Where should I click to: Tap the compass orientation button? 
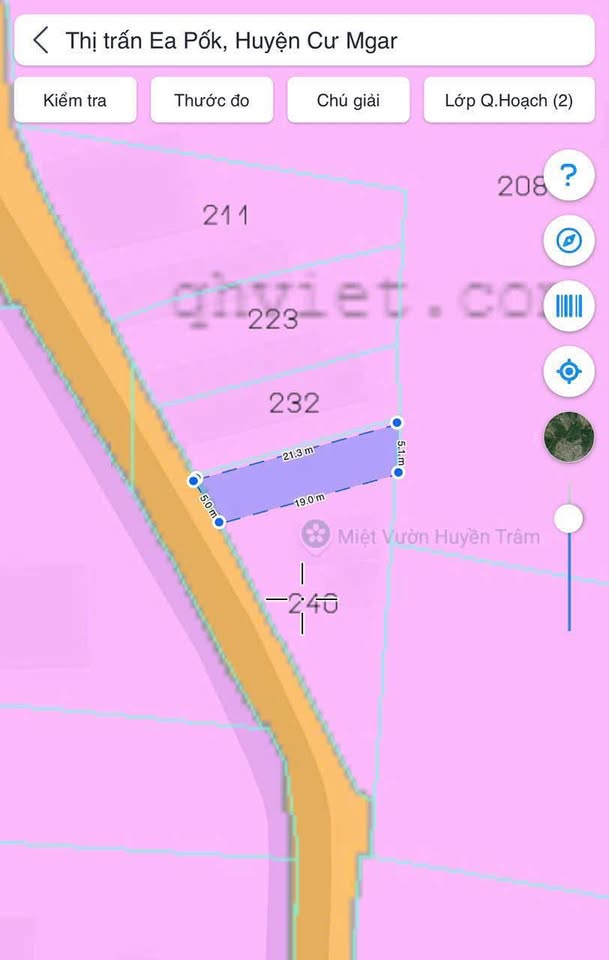pyautogui.click(x=569, y=241)
